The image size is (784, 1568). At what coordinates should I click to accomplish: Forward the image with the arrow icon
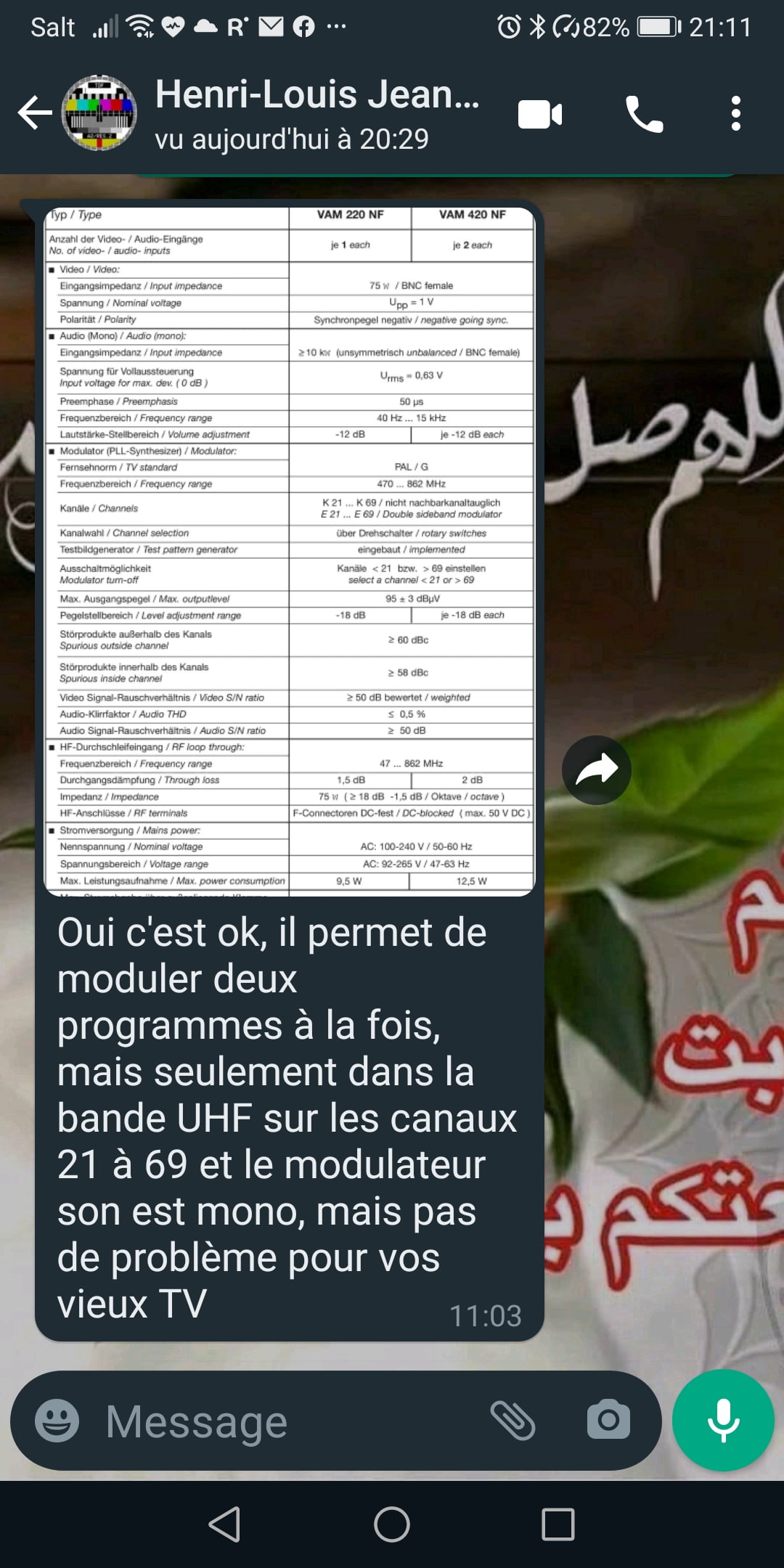pyautogui.click(x=597, y=770)
